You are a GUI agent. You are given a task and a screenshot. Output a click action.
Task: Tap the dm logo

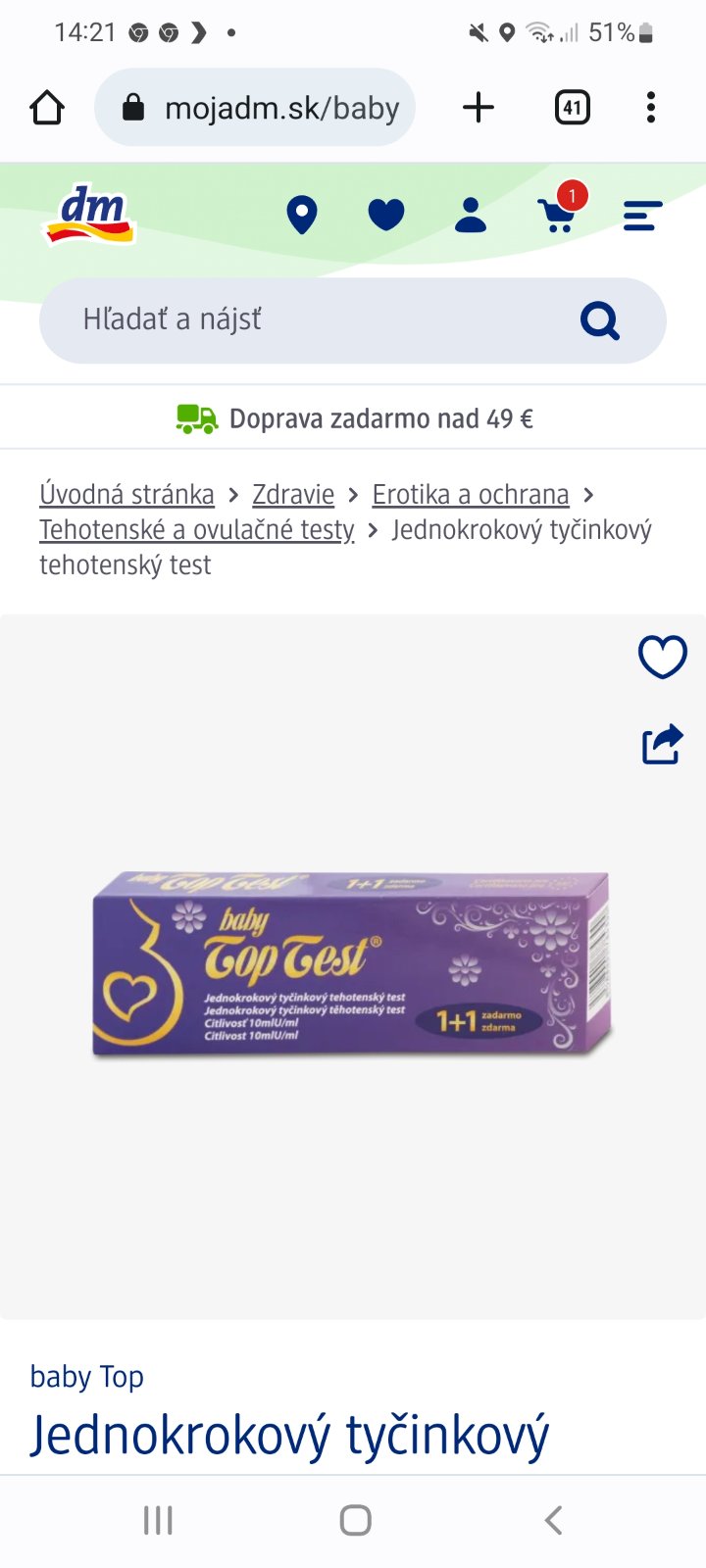[91, 214]
